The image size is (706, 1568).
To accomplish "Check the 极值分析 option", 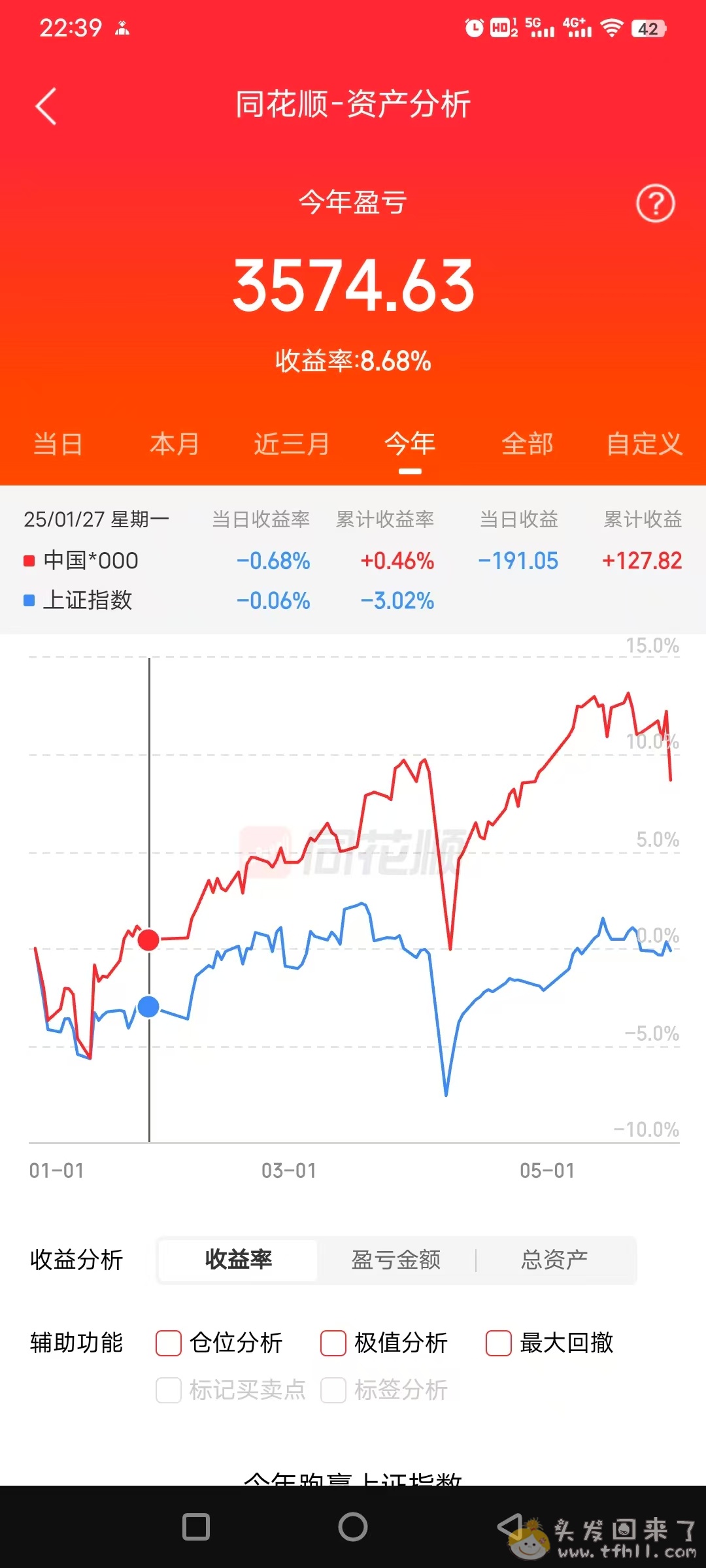I will [333, 1343].
